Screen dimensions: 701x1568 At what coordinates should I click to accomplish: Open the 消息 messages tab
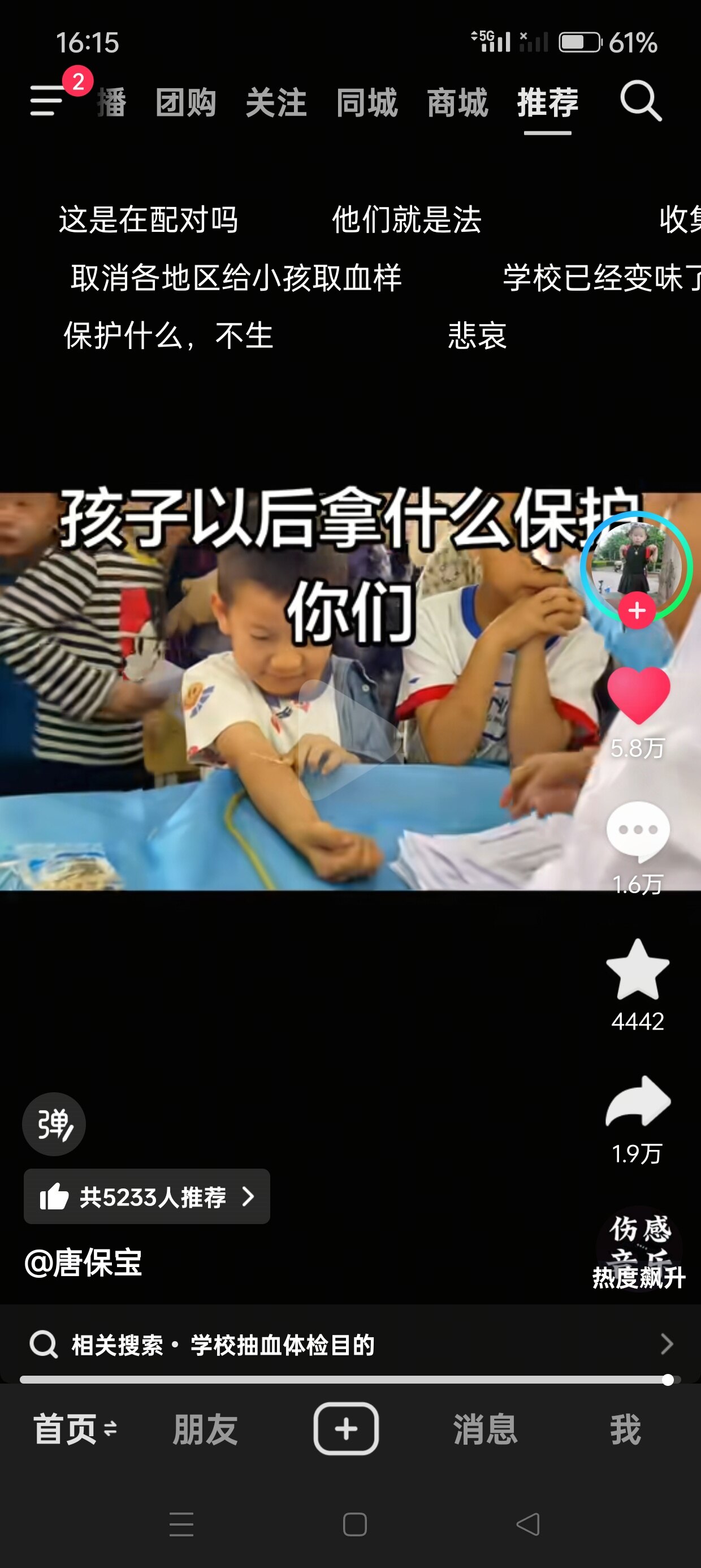[x=485, y=1429]
